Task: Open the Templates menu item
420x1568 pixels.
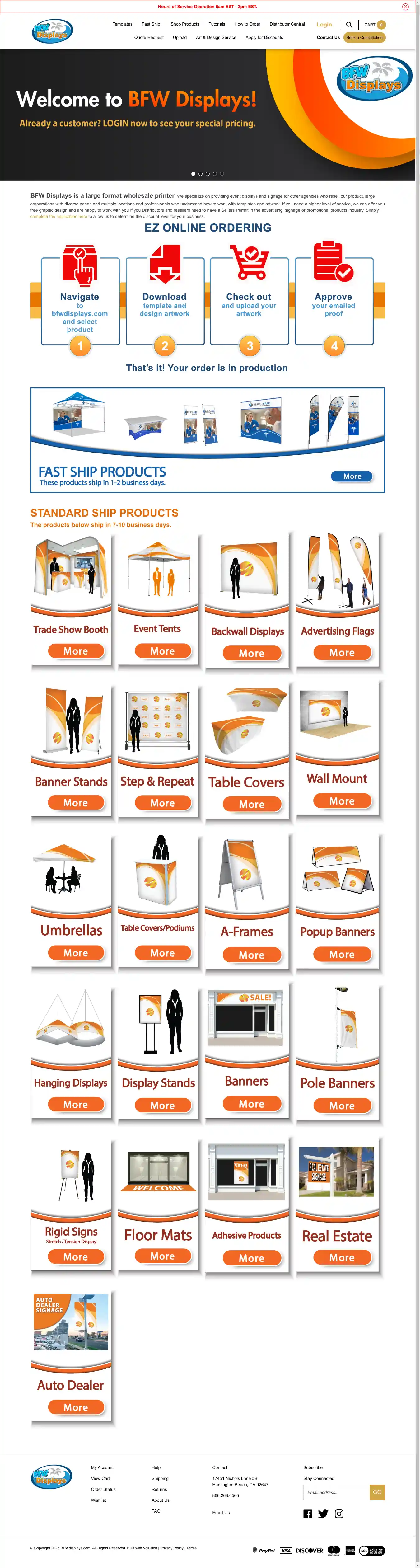Action: [x=122, y=24]
